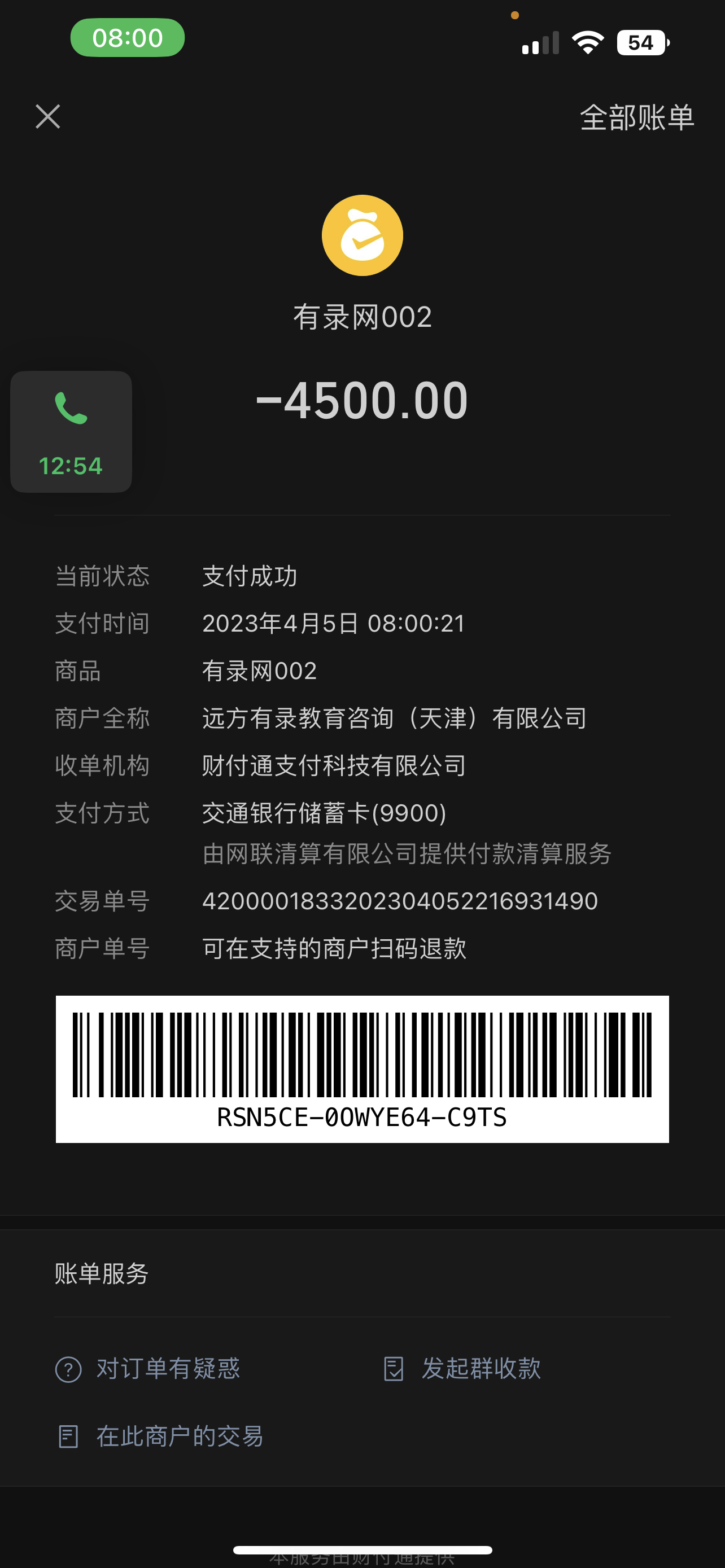Screen dimensions: 725x1568
Task: Return to the ongoing call bubble
Action: [71, 432]
